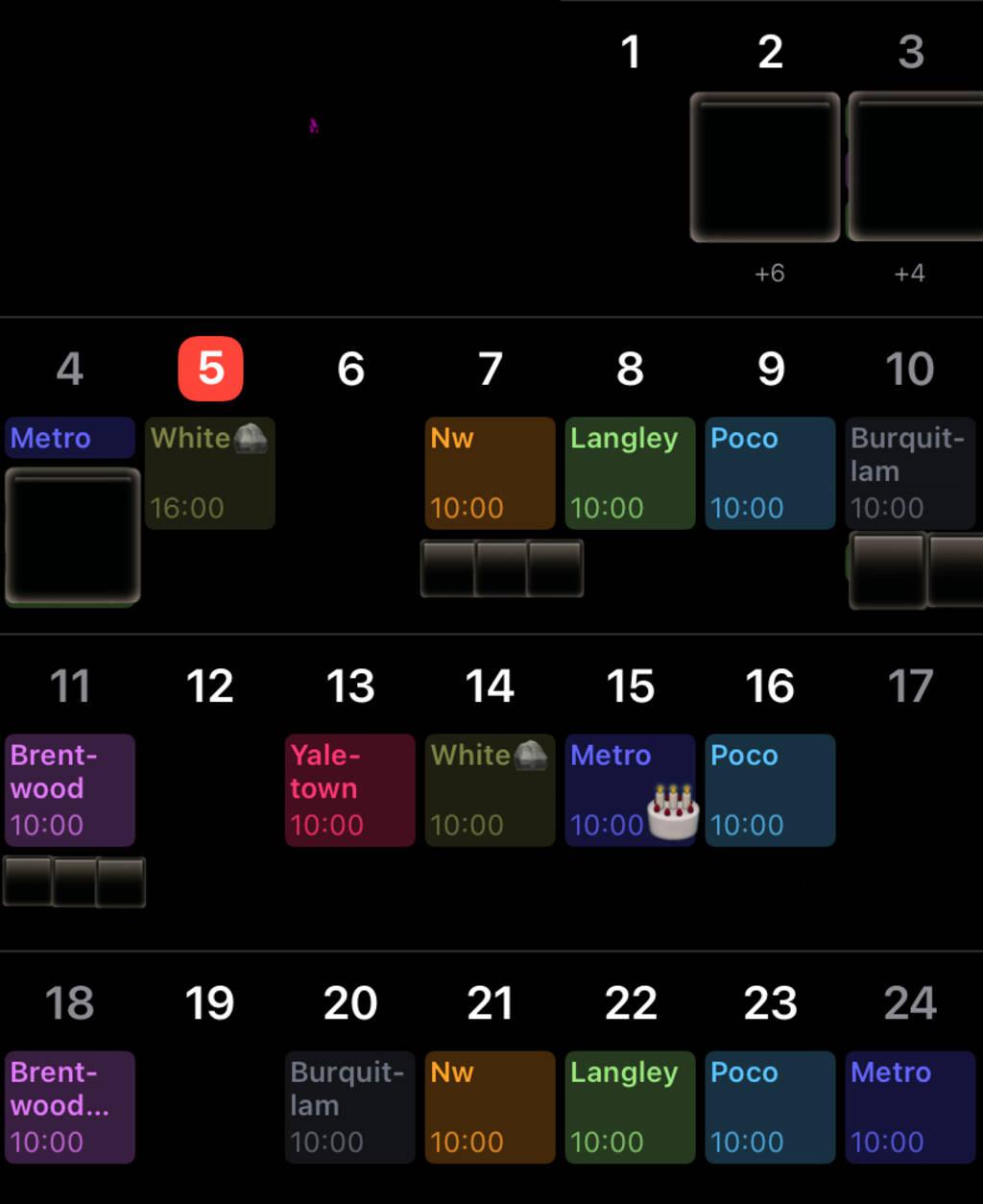Open the Poco event on the 9th
The height and width of the screenshot is (1204, 983).
770,472
